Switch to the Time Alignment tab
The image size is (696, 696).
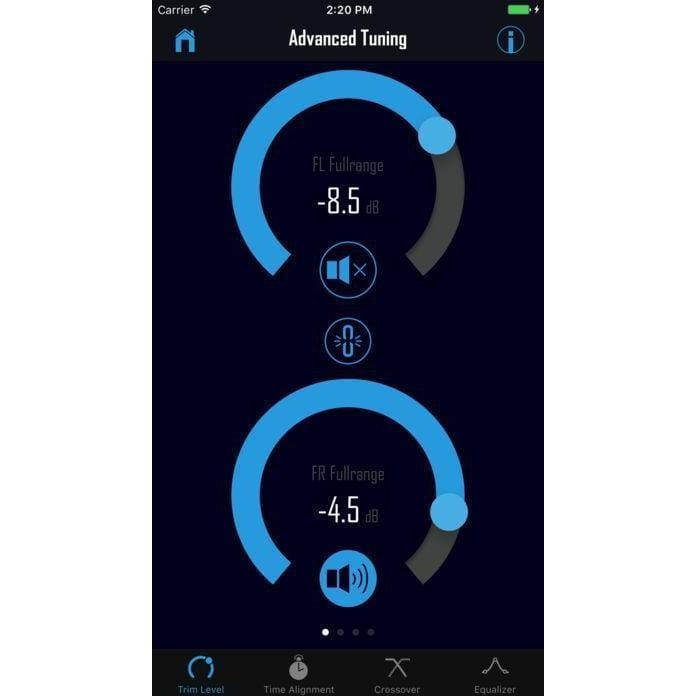298,674
